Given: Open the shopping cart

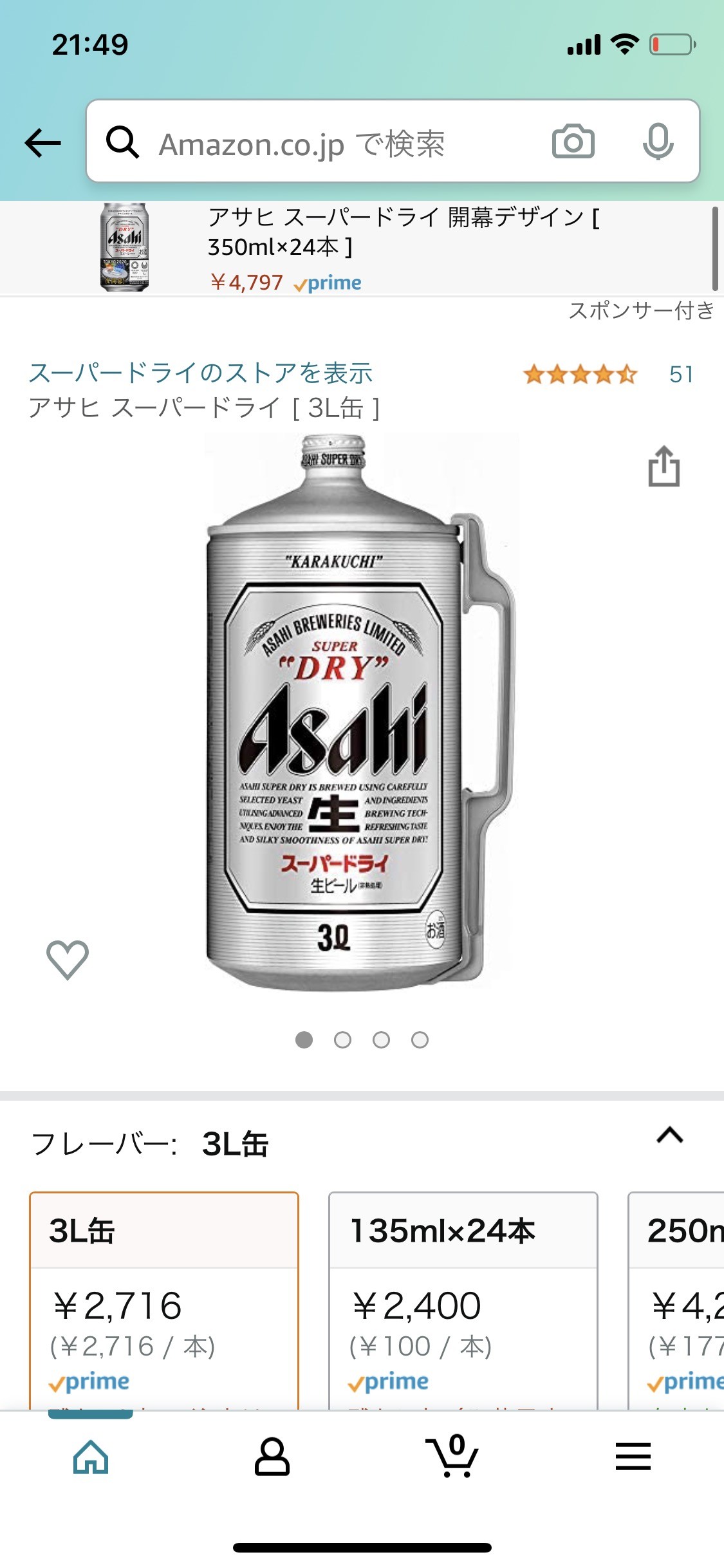Looking at the screenshot, I should 453,1457.
